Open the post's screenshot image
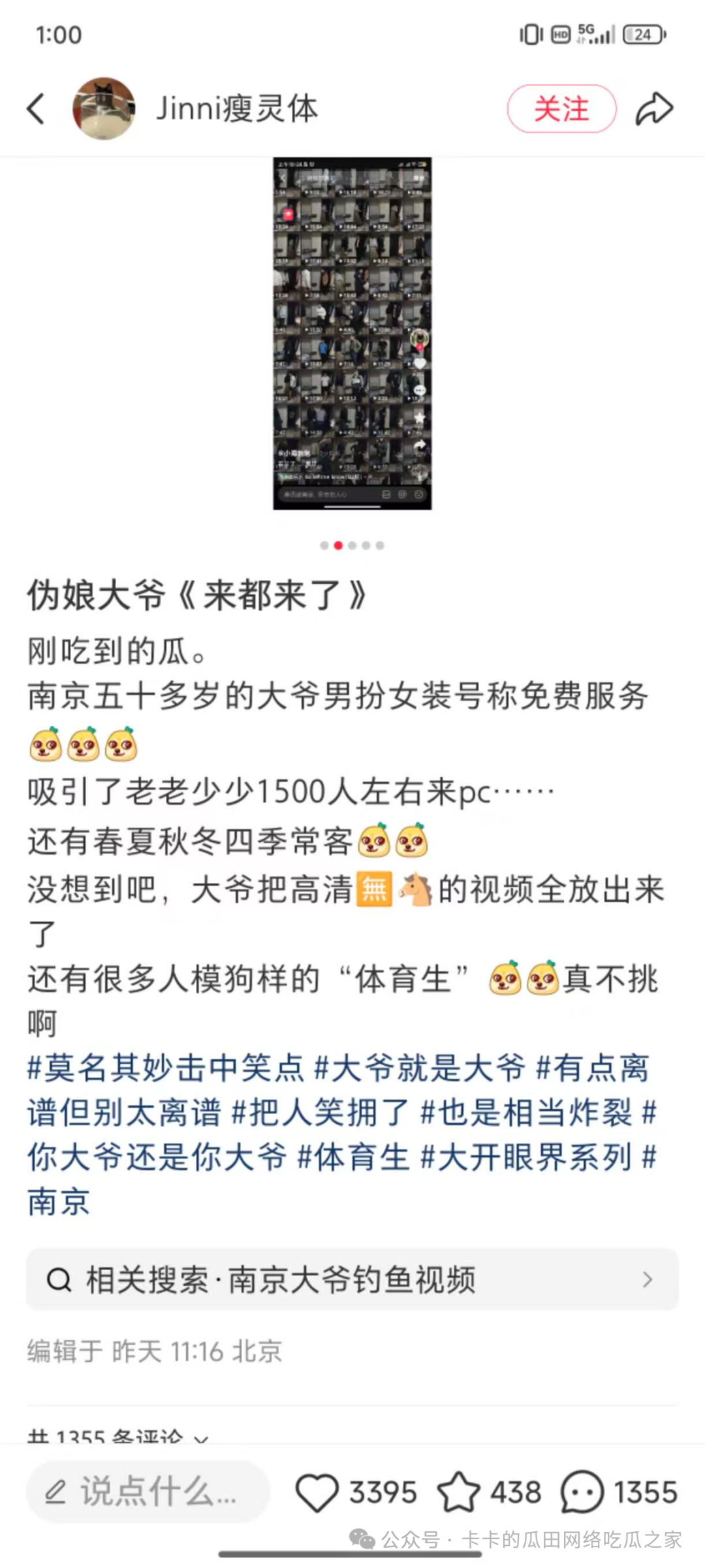This screenshot has width=705, height=1568. point(352,333)
